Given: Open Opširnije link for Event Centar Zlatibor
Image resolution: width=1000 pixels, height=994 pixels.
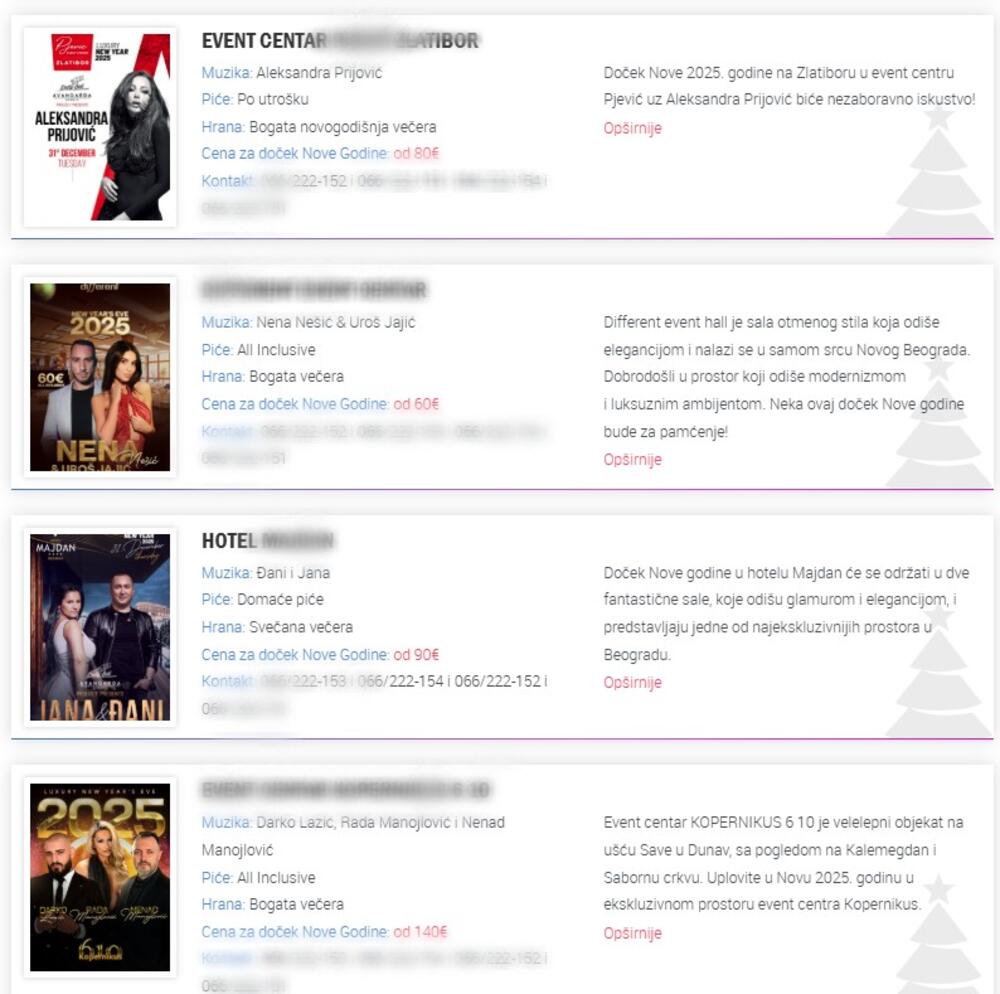Looking at the screenshot, I should coord(632,128).
